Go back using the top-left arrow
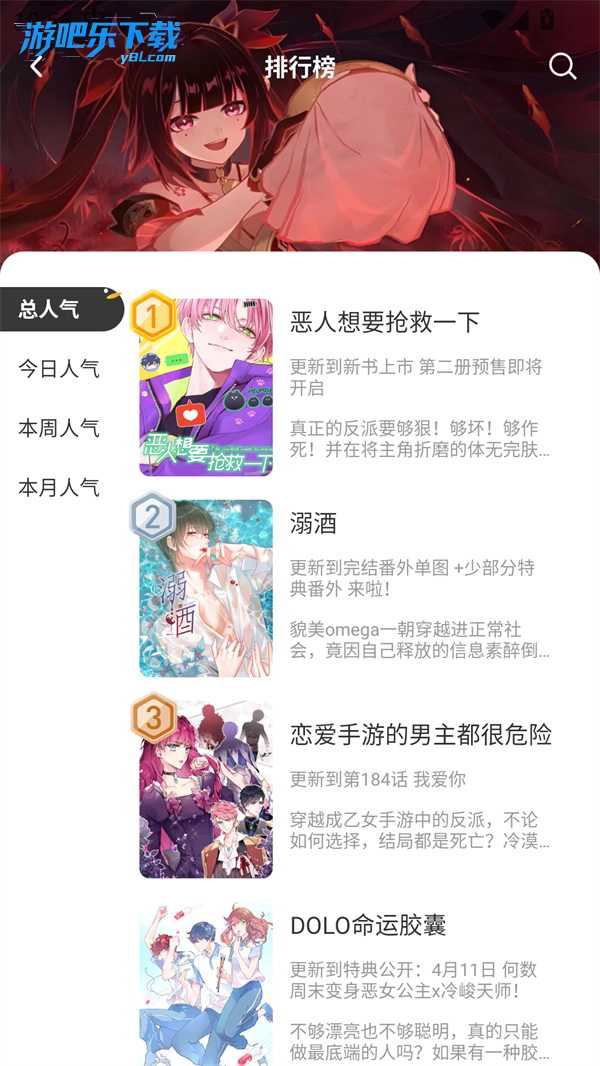The height and width of the screenshot is (1066, 600). pos(37,67)
